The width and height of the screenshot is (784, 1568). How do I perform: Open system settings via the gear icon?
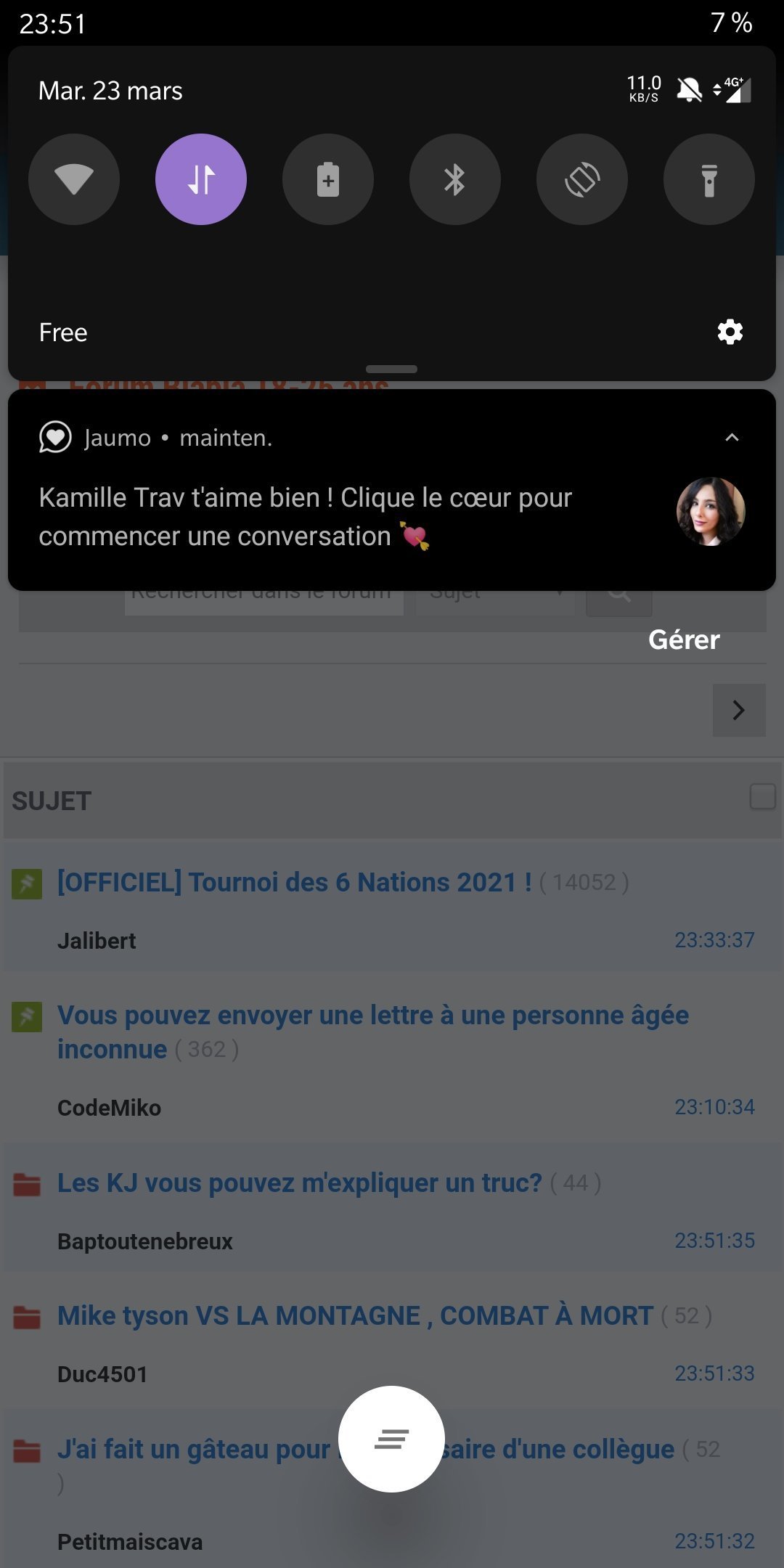[730, 332]
